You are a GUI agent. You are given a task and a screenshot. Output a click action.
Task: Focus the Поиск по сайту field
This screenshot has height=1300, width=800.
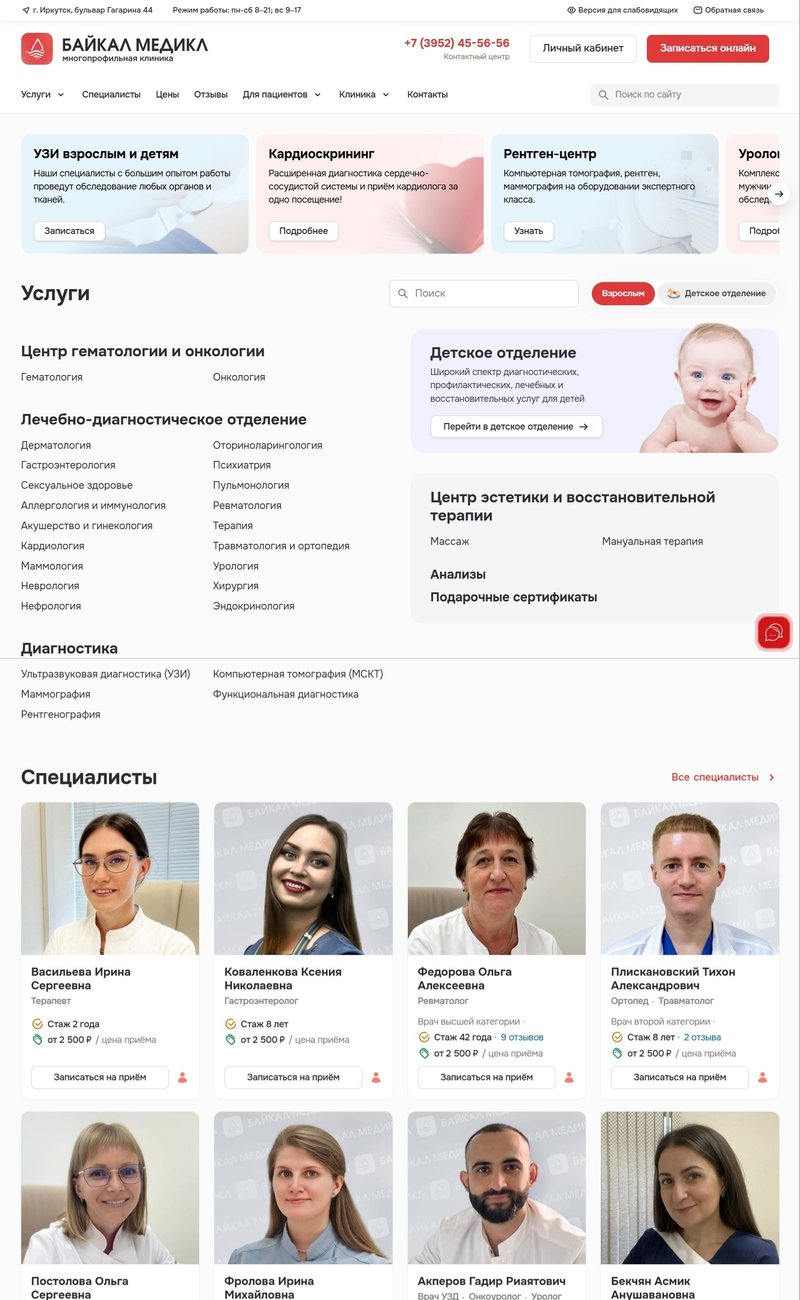click(x=690, y=95)
